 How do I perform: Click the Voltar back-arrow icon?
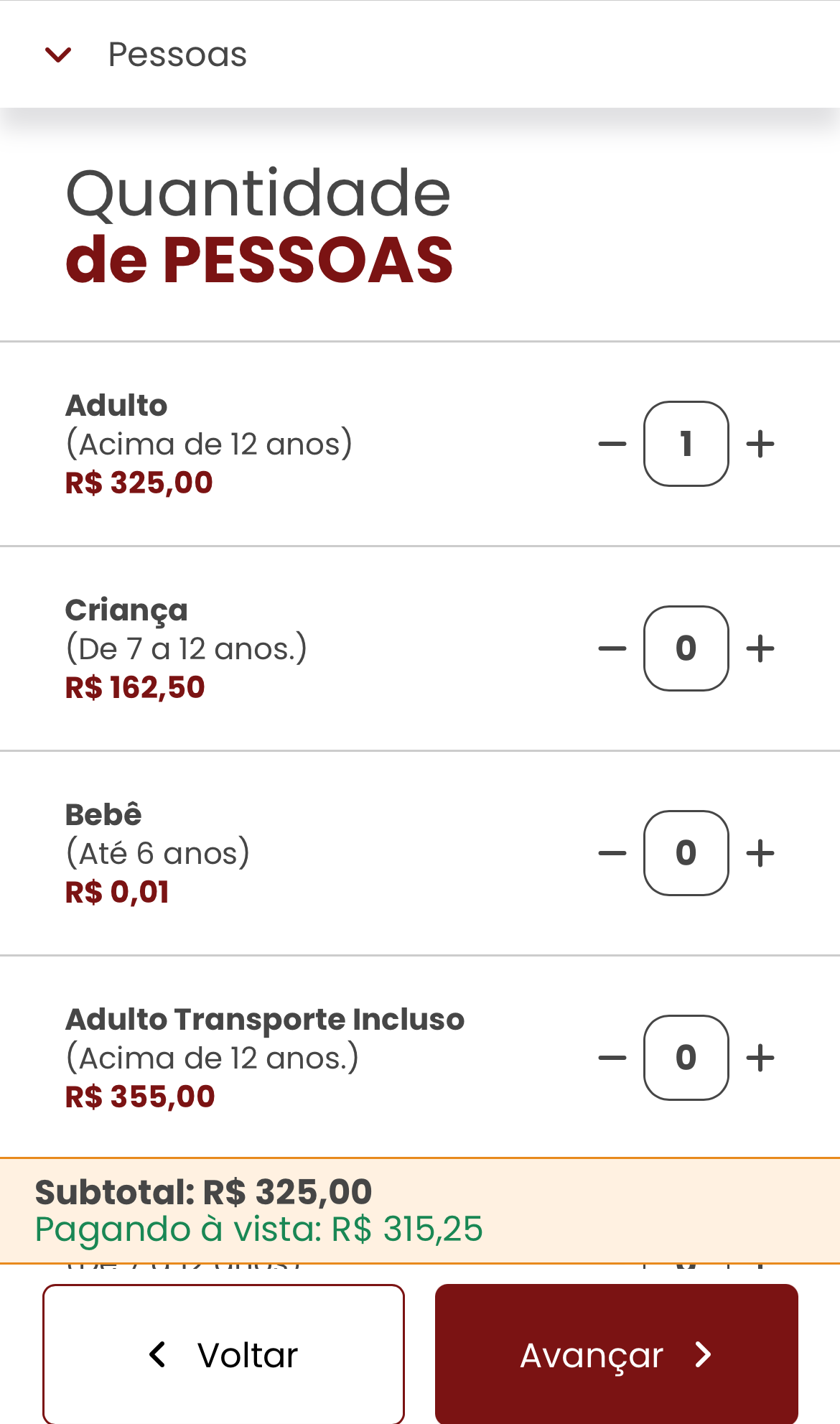pos(158,1356)
